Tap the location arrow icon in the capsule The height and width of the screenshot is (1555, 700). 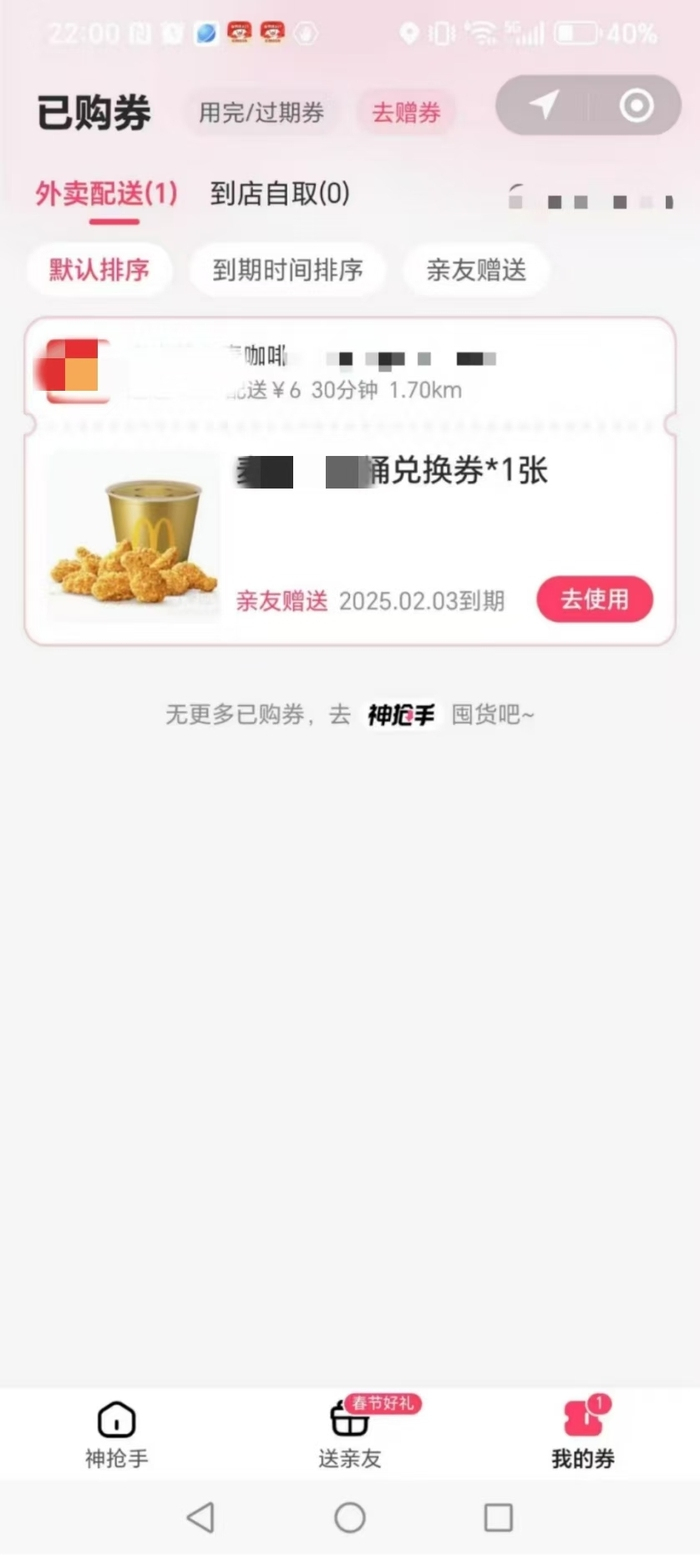[x=543, y=105]
